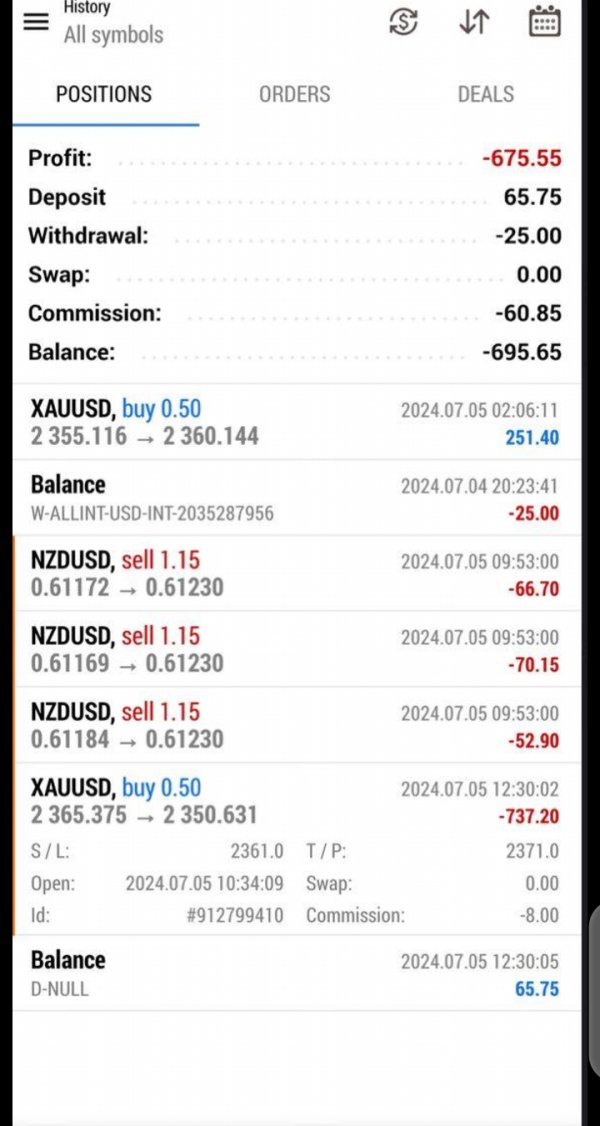Select the Positions tab
The image size is (600, 1126).
tap(104, 94)
